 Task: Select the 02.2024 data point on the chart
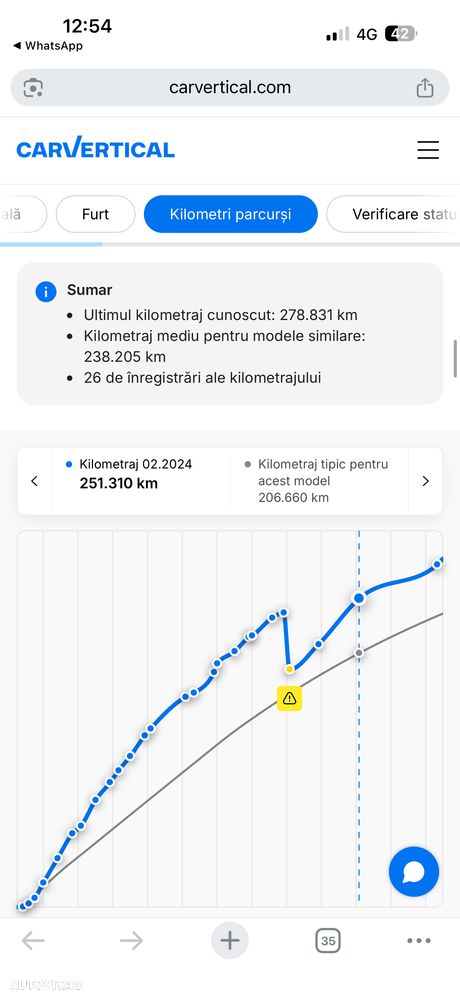pos(359,598)
